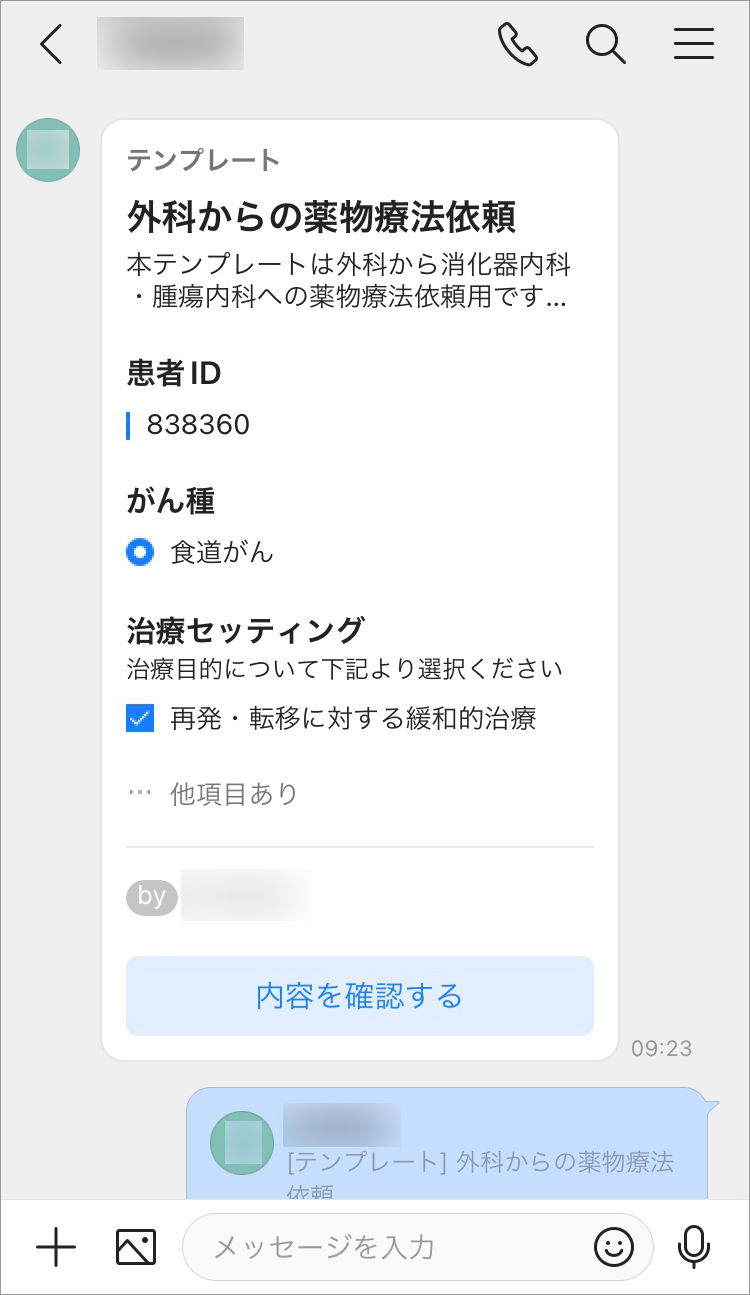The width and height of the screenshot is (750, 1295).
Task: Attach a photo via image icon
Action: [136, 1247]
